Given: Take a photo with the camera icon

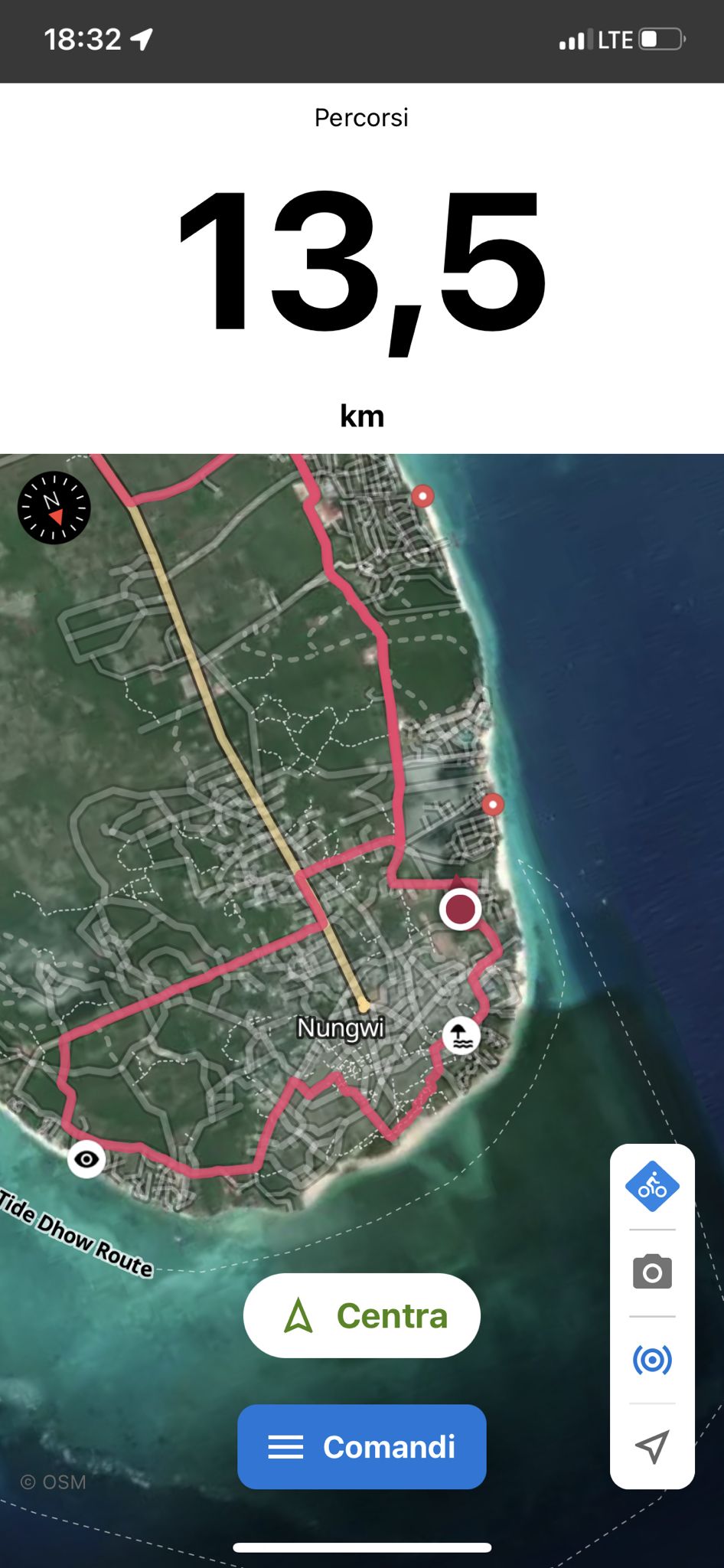Looking at the screenshot, I should pyautogui.click(x=652, y=1272).
